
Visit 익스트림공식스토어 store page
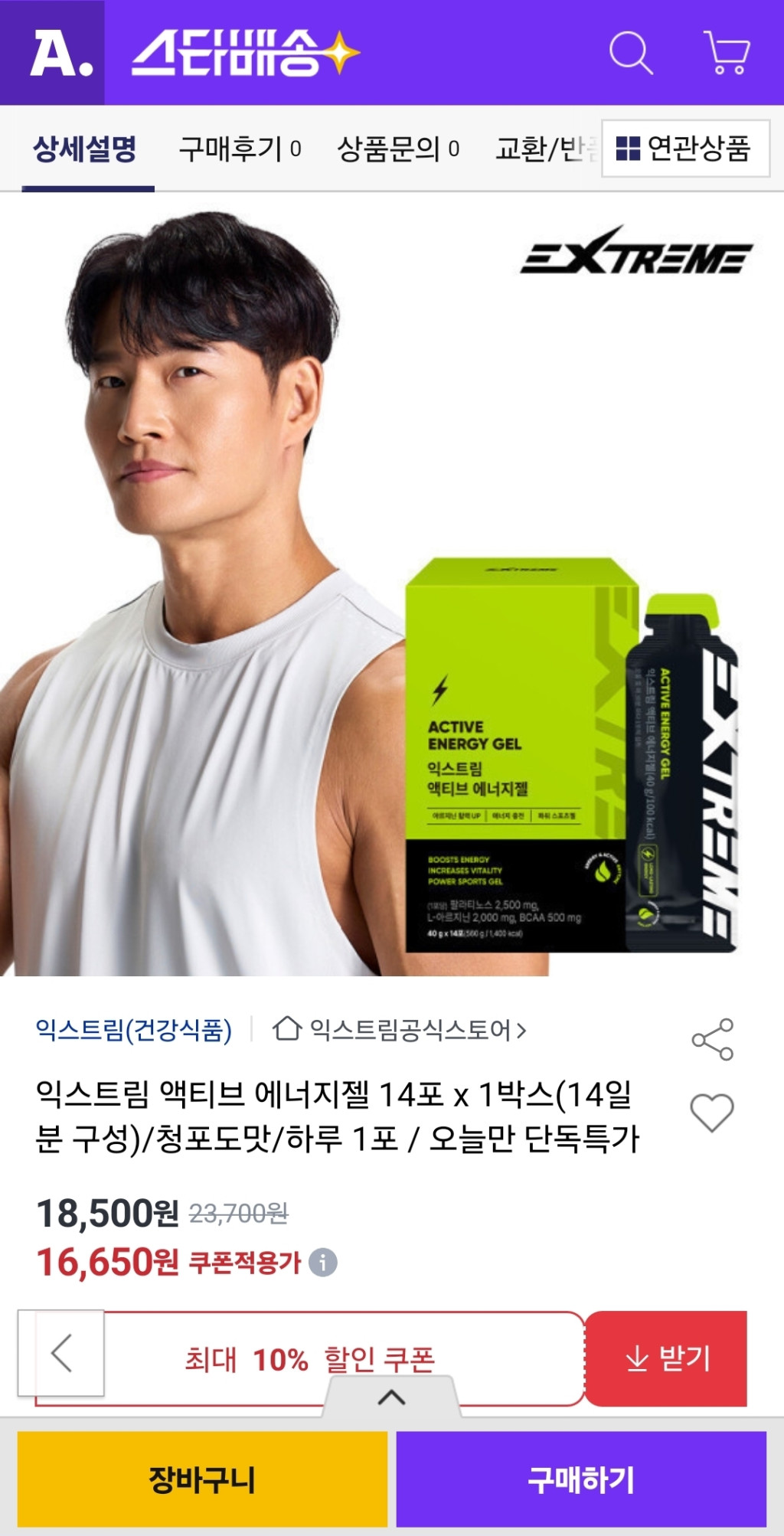coord(400,1030)
